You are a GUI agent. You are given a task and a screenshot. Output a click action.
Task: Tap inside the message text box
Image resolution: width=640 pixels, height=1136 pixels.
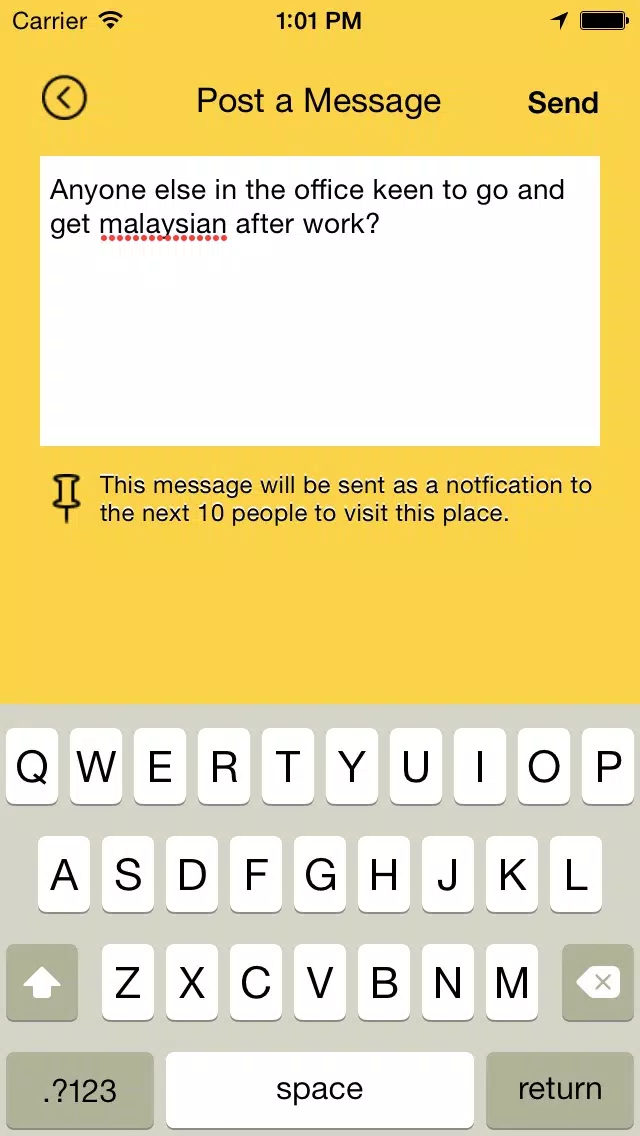[x=320, y=330]
